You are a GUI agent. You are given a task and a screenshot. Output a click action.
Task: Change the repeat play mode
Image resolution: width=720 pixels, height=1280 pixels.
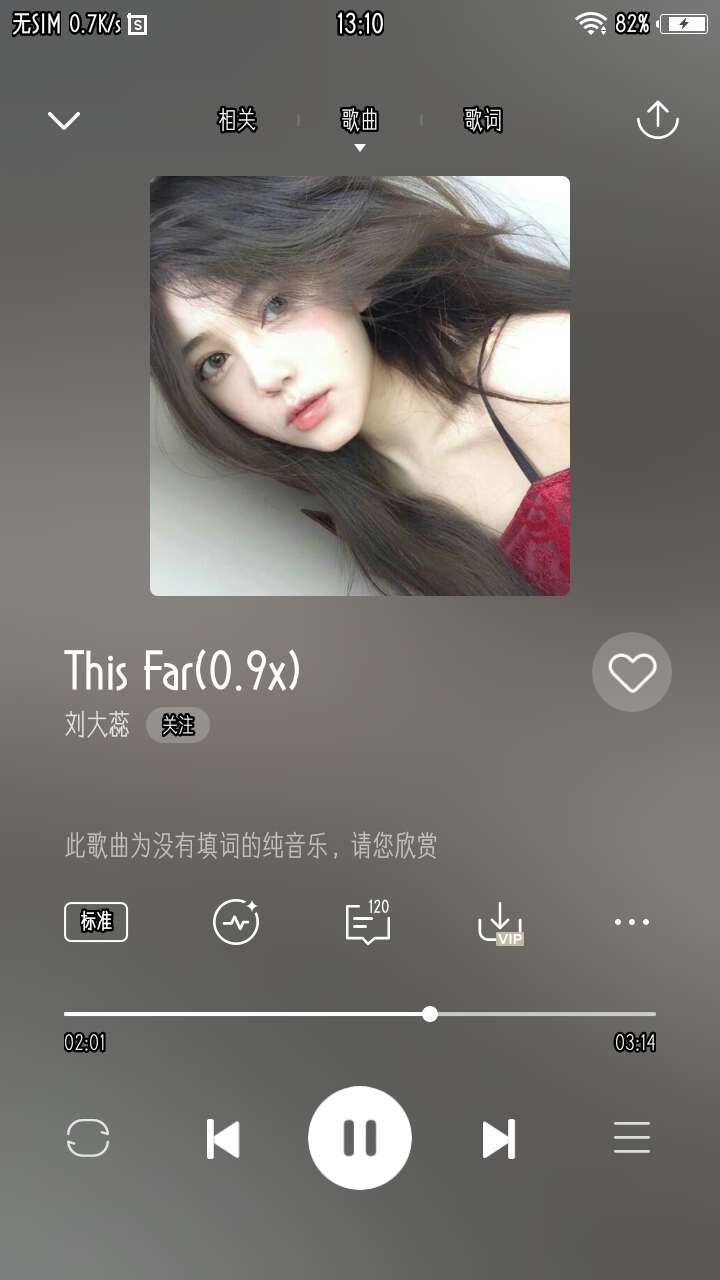pyautogui.click(x=88, y=1138)
